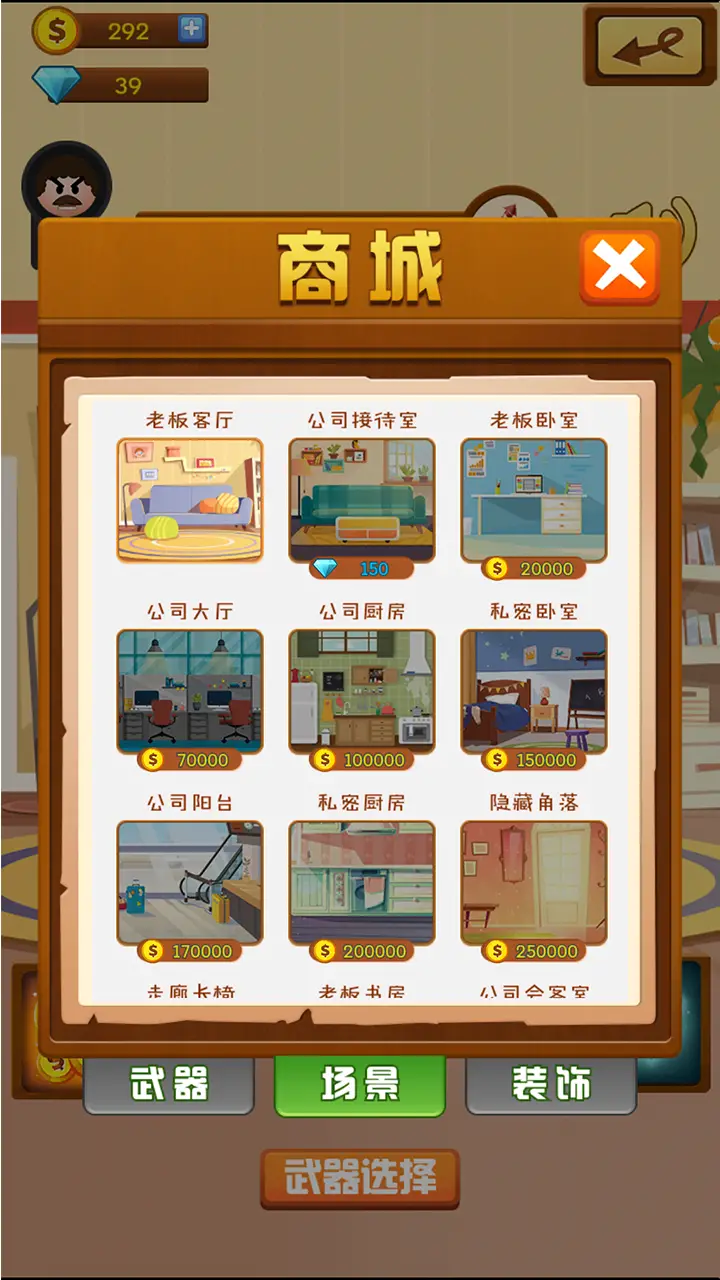The image size is (720, 1280).
Task: Buy 公司阳台 for 170000 coins
Action: tap(189, 951)
